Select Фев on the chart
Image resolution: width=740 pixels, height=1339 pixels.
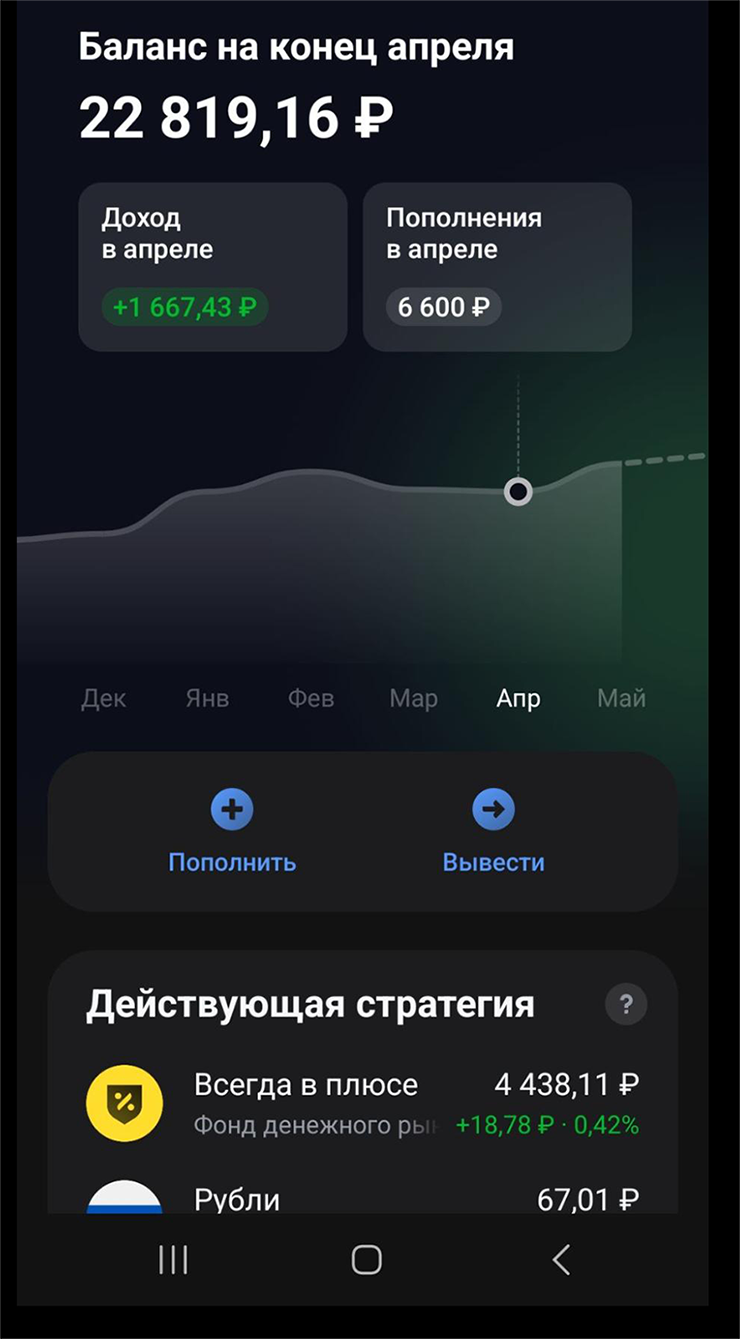pyautogui.click(x=311, y=698)
